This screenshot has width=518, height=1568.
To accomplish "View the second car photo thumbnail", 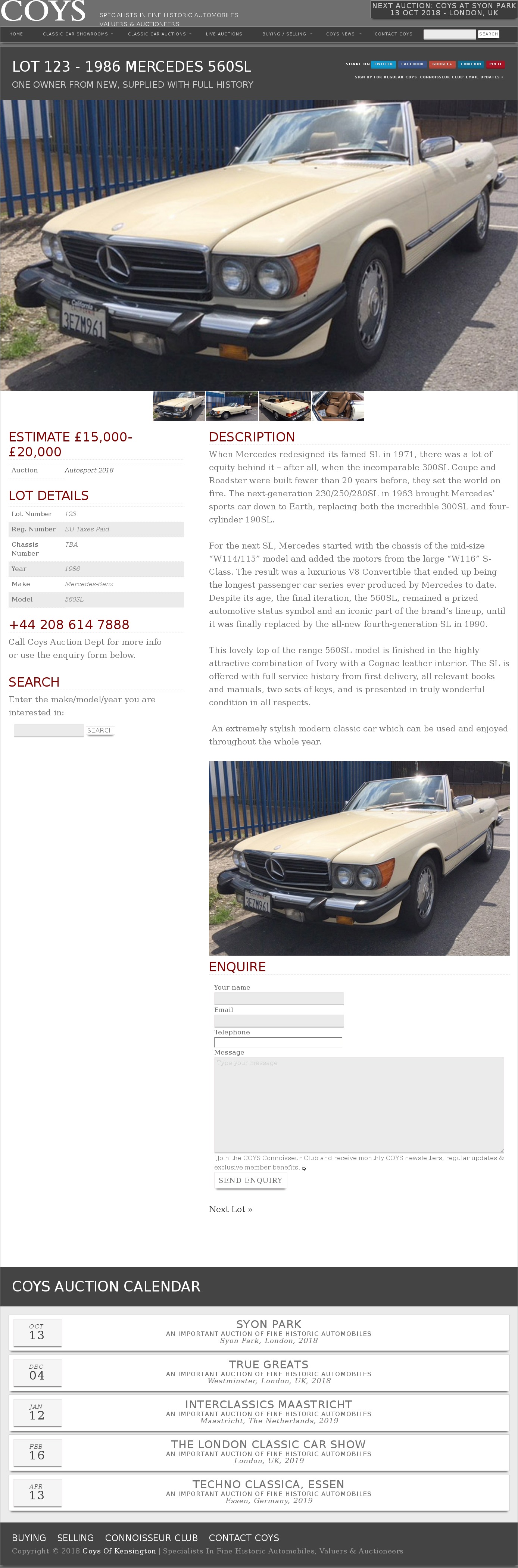I will tap(232, 406).
